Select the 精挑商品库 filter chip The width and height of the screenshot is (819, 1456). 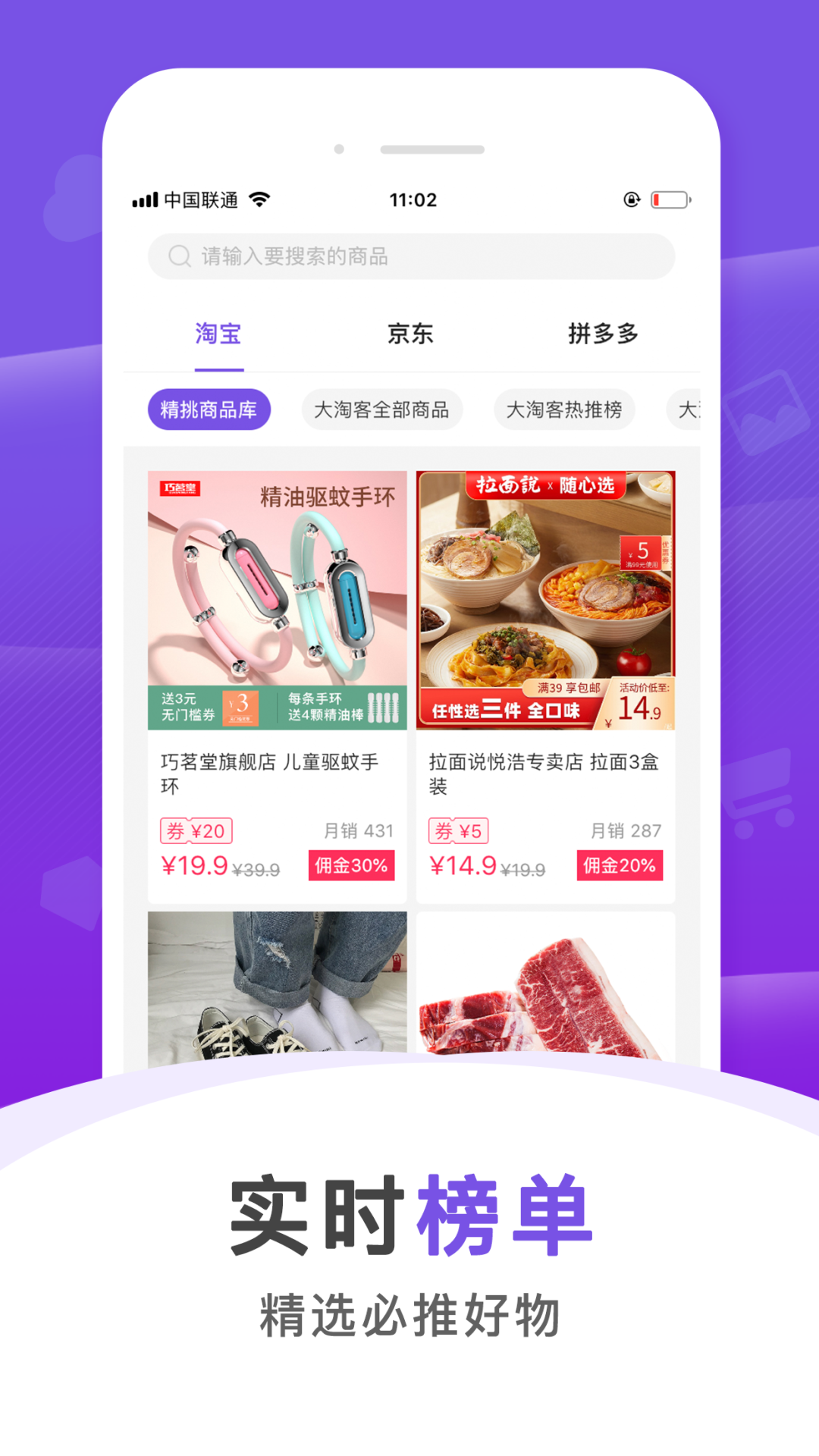click(209, 409)
